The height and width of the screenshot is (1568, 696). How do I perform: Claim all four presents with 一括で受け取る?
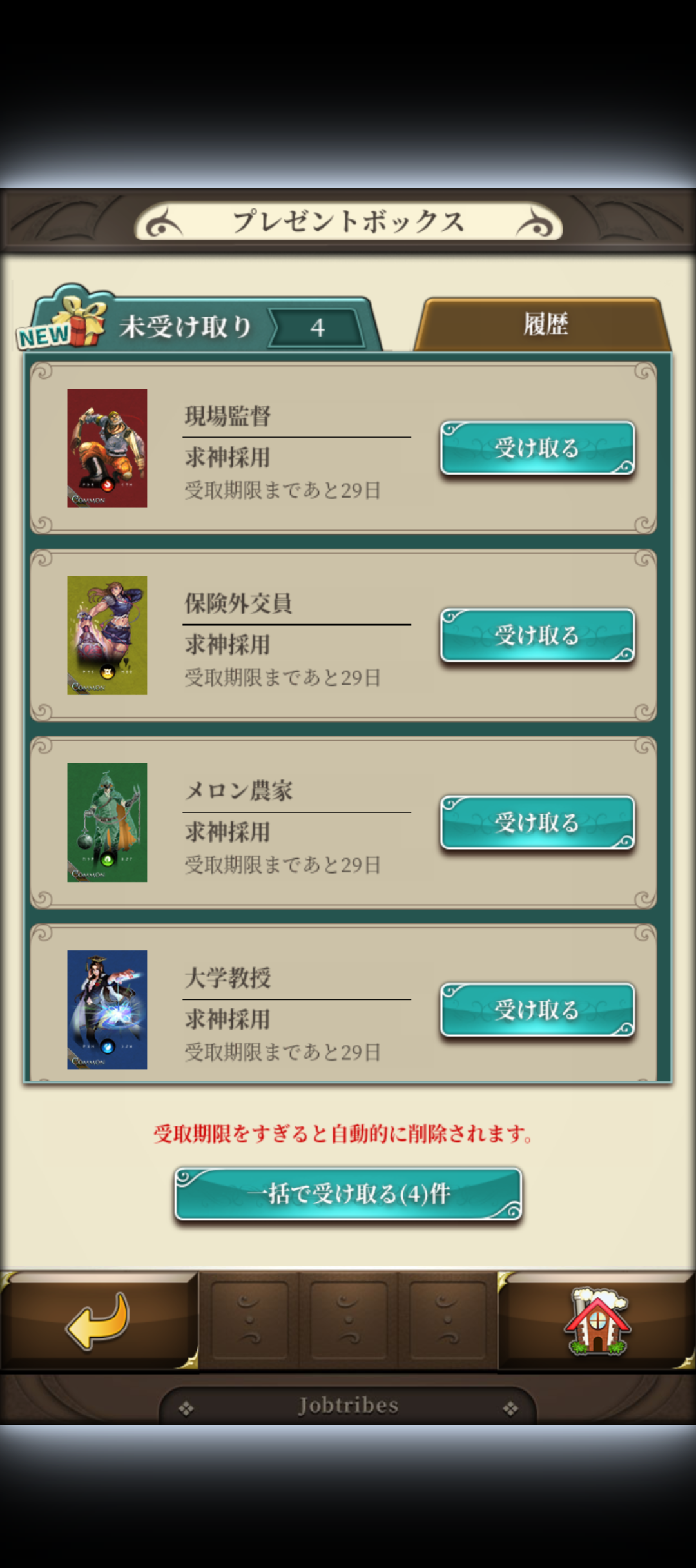(348, 1194)
